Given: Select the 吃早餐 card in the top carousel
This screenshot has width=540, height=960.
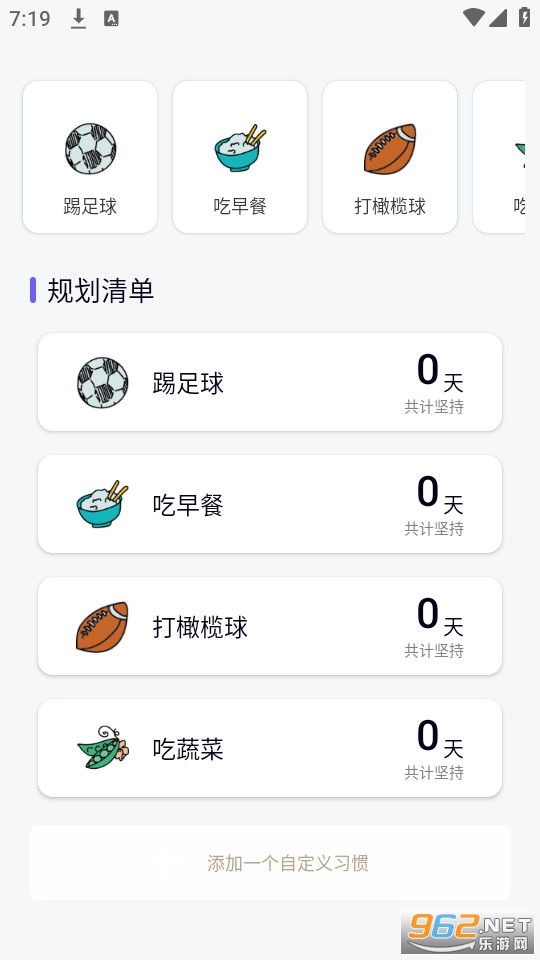Looking at the screenshot, I should click(x=240, y=157).
